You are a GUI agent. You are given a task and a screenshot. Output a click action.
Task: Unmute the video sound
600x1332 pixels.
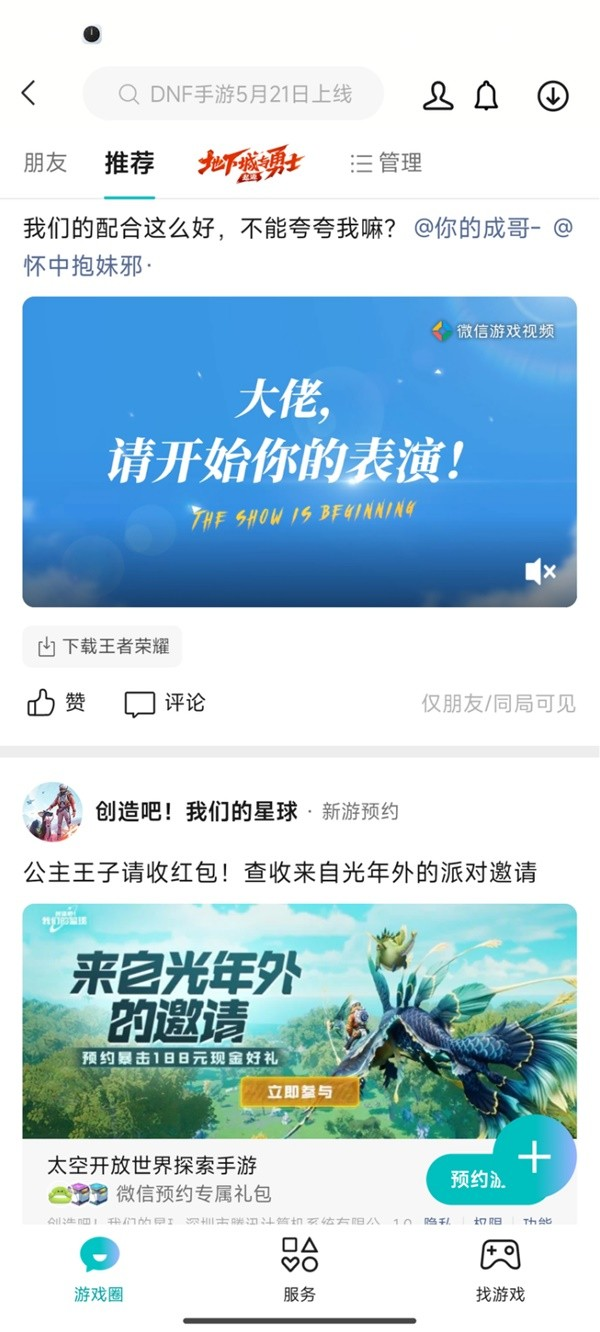(540, 571)
